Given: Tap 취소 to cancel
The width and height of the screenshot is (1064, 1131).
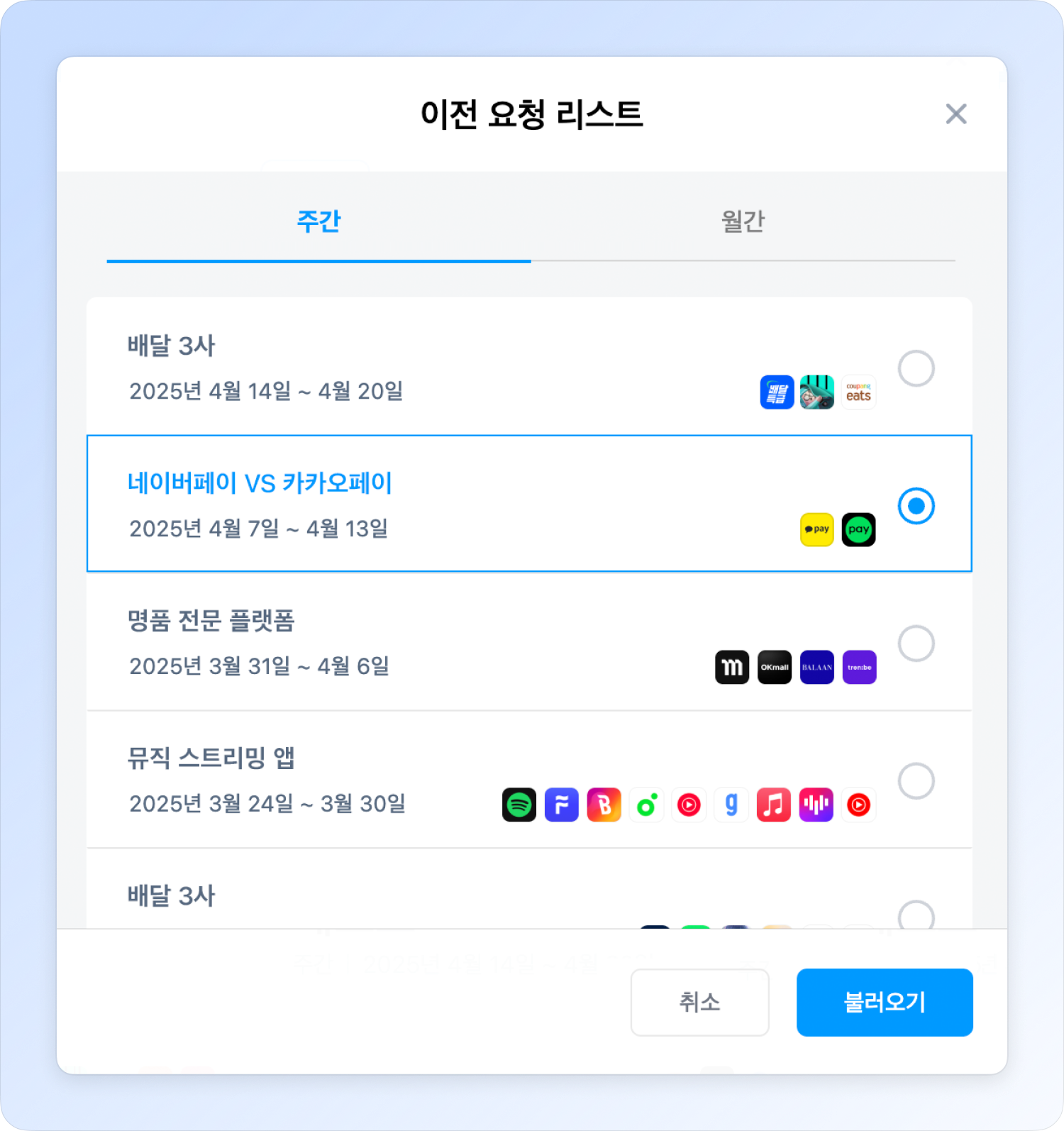Looking at the screenshot, I should (699, 1002).
